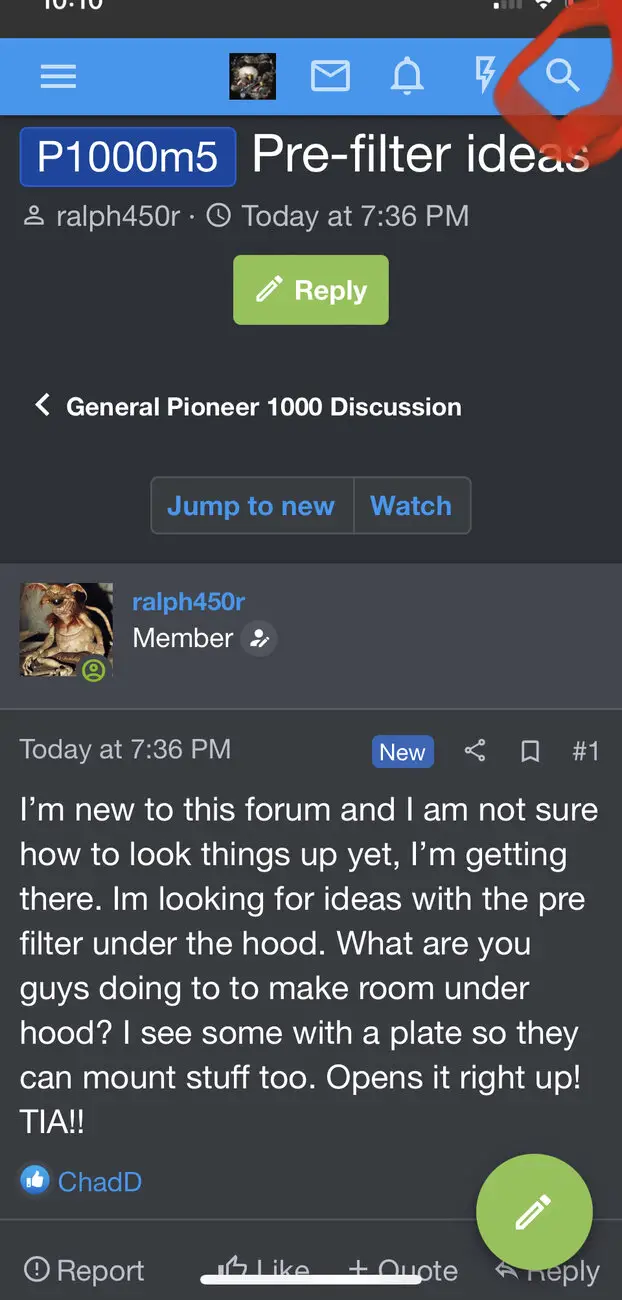This screenshot has height=1300, width=622.
Task: Open the search magnifier
Action: [563, 75]
